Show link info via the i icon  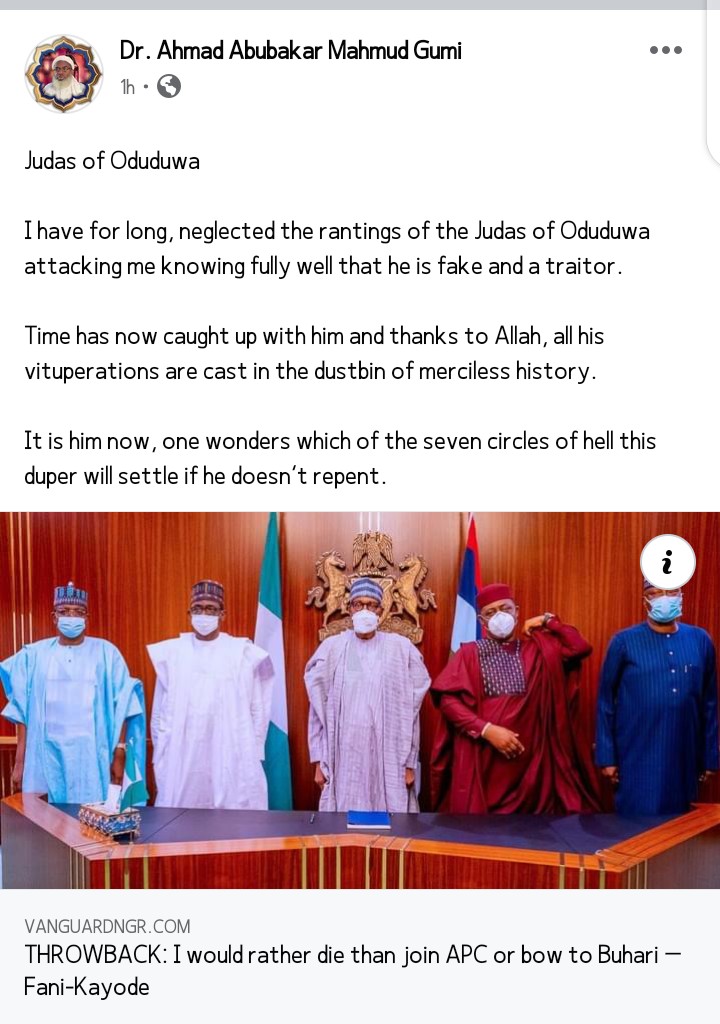click(x=667, y=562)
